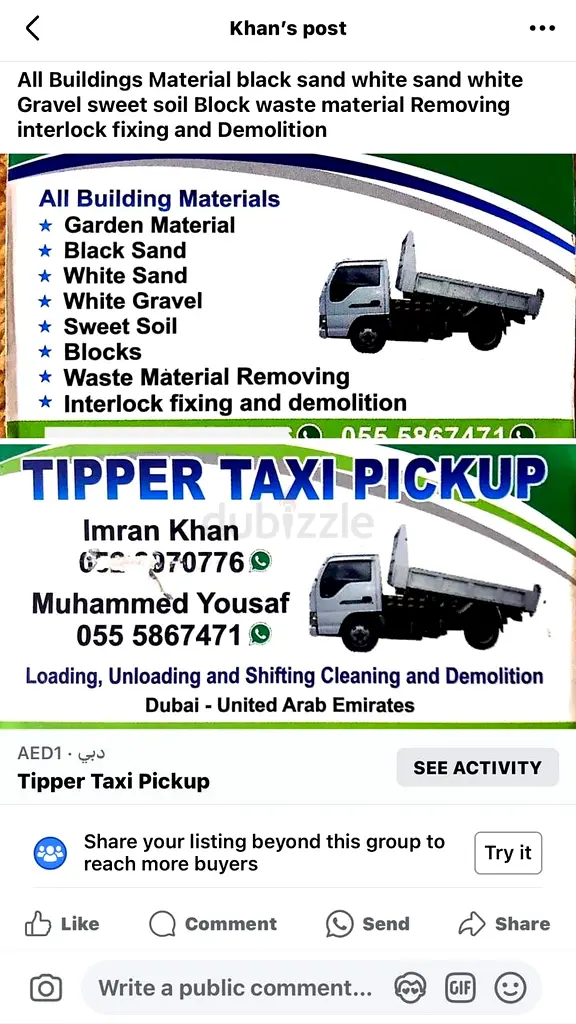The height and width of the screenshot is (1024, 576).
Task: Share this listing
Action: 504,923
